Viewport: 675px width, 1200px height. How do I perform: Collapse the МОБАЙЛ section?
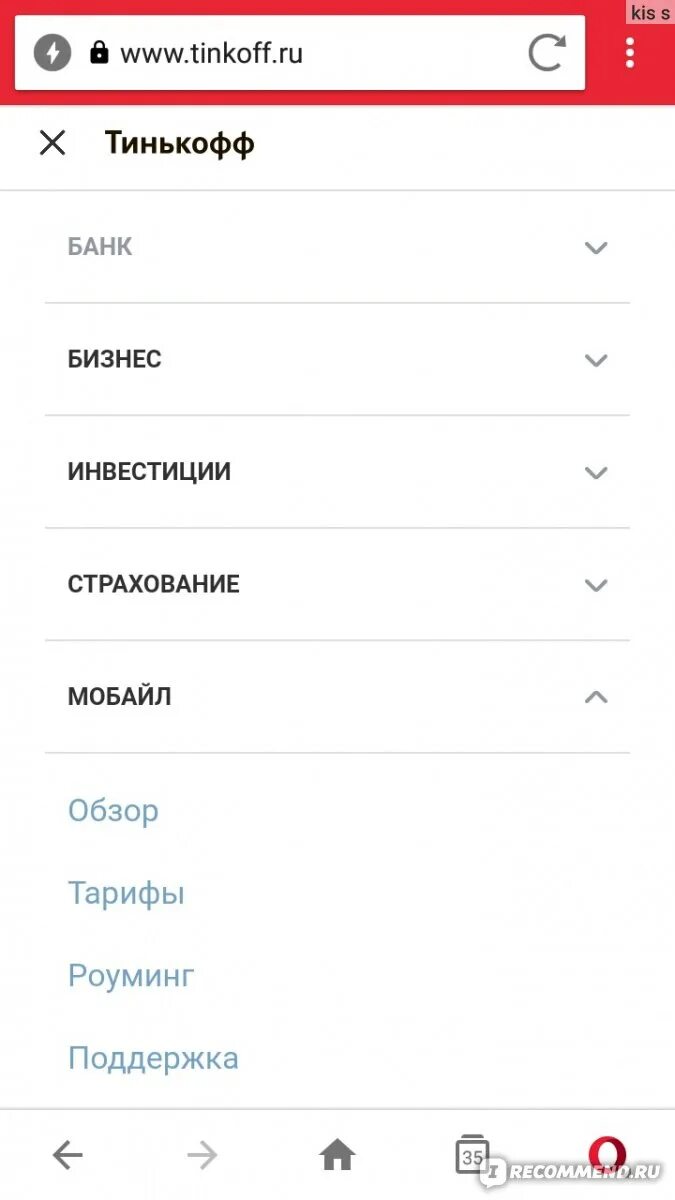click(337, 697)
